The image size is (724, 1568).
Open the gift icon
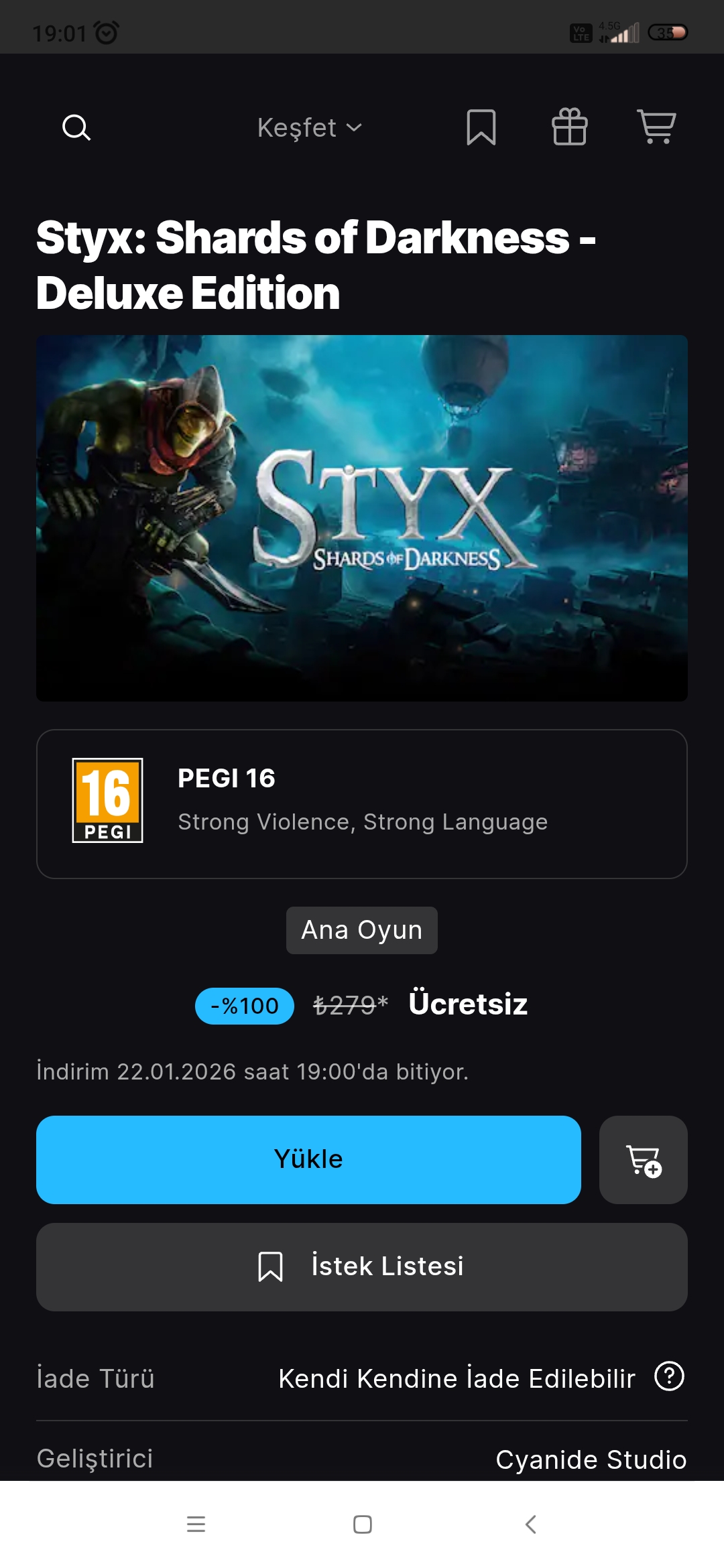pos(569,127)
